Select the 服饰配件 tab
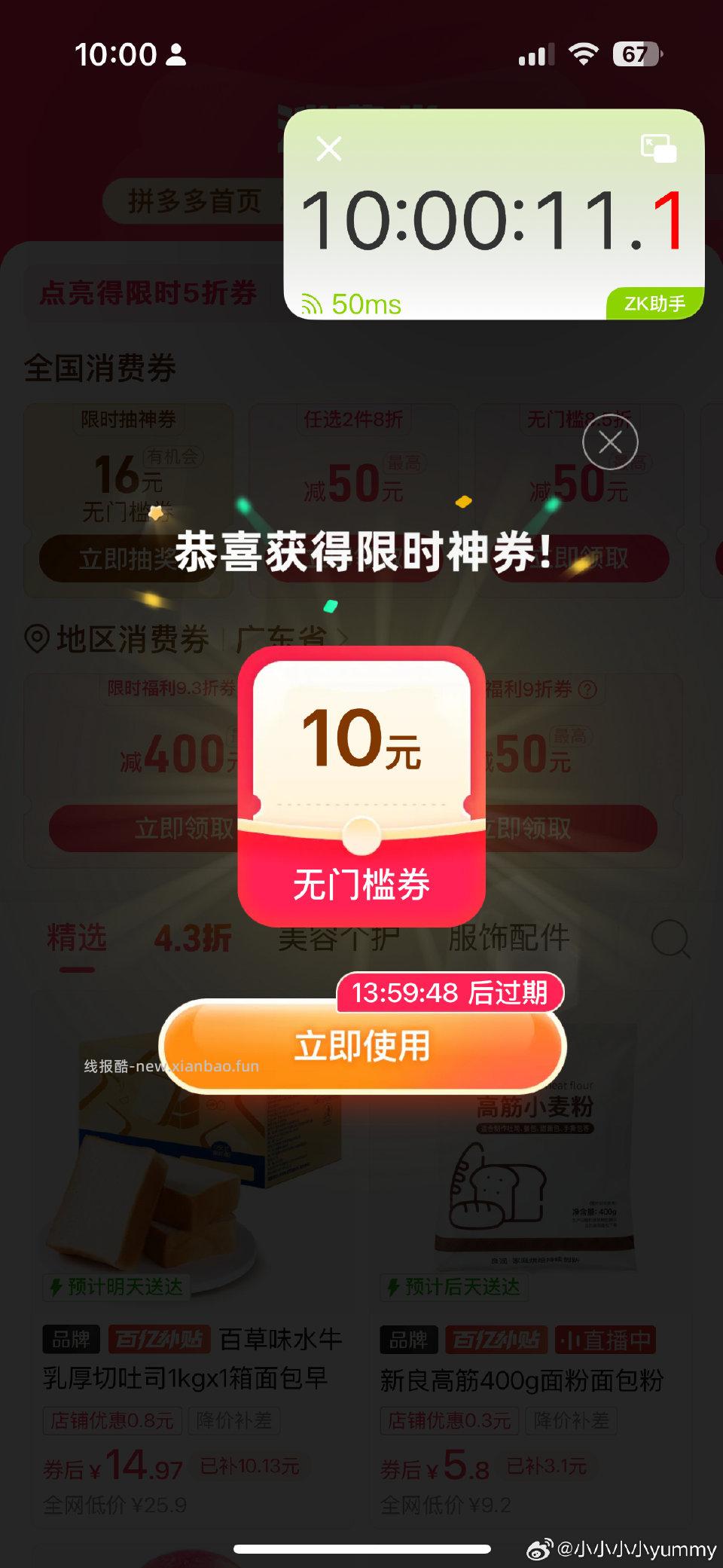Image resolution: width=723 pixels, height=1568 pixels. 509,938
